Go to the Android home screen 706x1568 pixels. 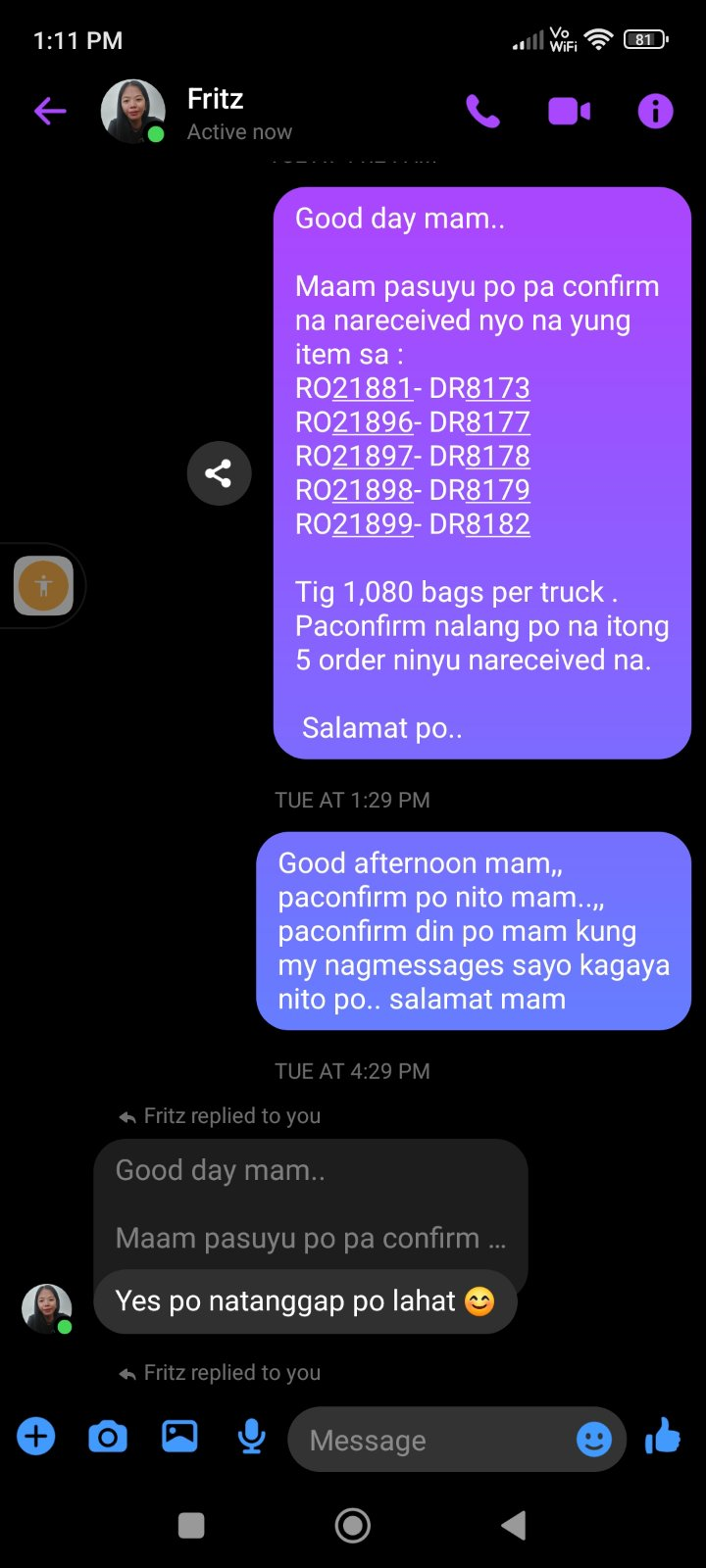coord(353,1525)
